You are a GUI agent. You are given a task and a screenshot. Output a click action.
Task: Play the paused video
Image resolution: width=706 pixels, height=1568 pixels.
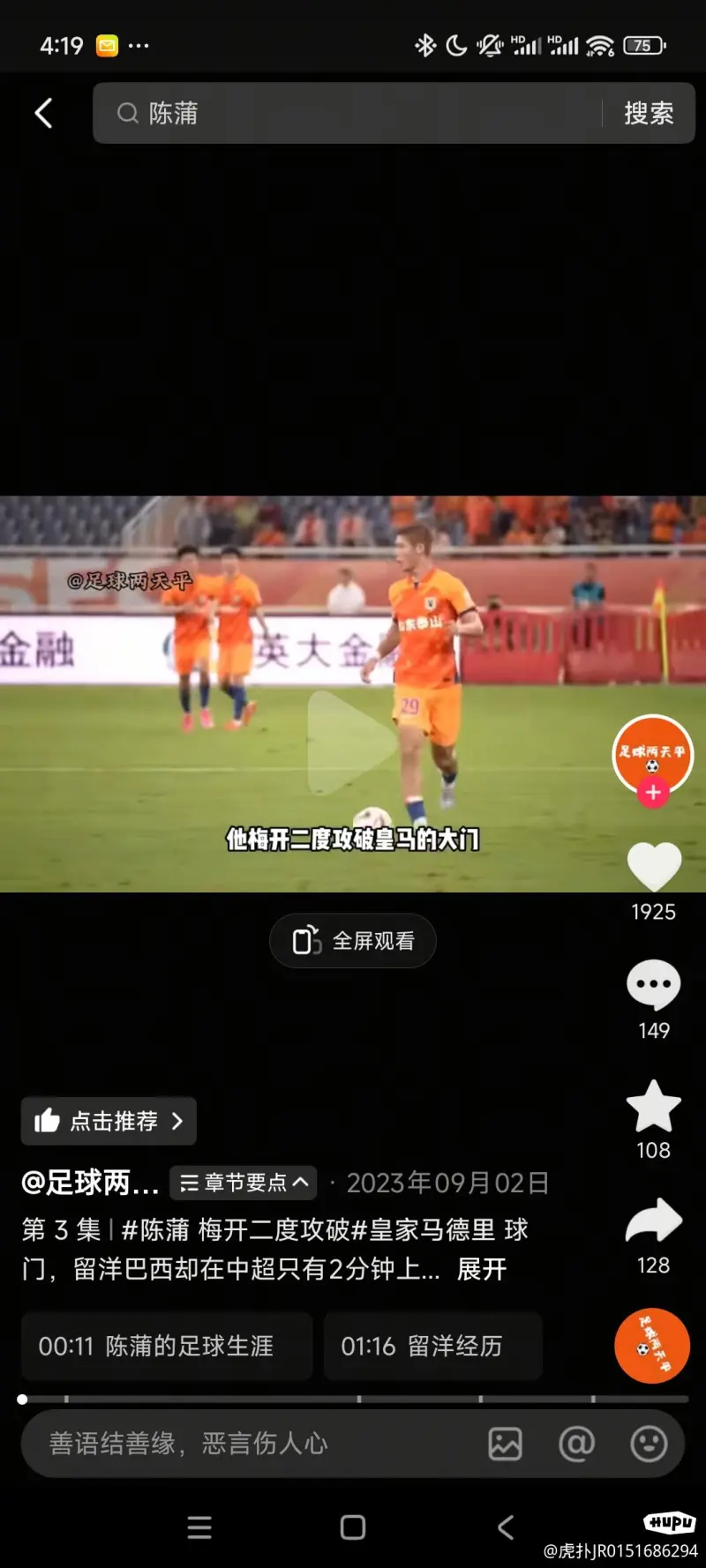pos(351,743)
